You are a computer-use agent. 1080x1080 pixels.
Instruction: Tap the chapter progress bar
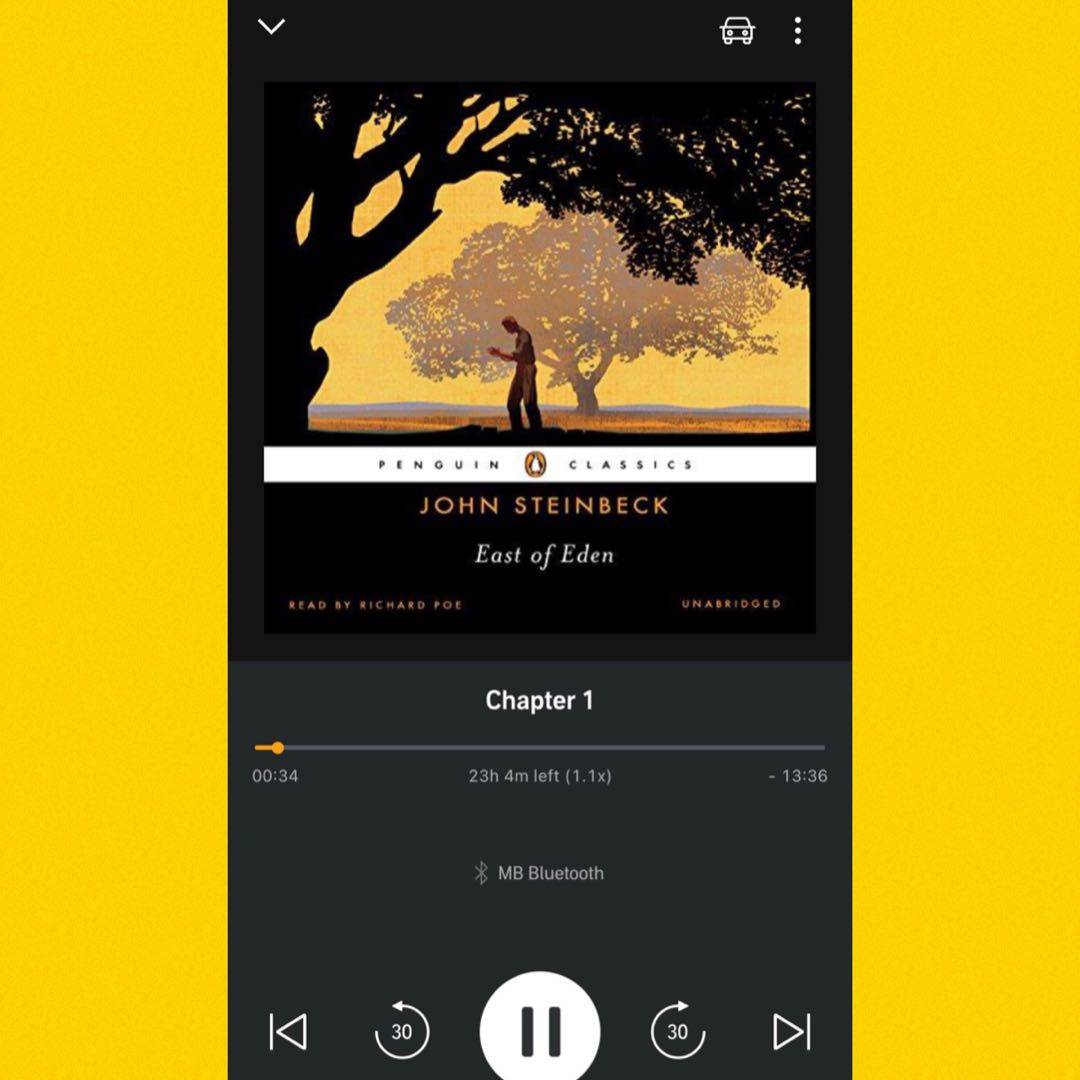tap(540, 747)
